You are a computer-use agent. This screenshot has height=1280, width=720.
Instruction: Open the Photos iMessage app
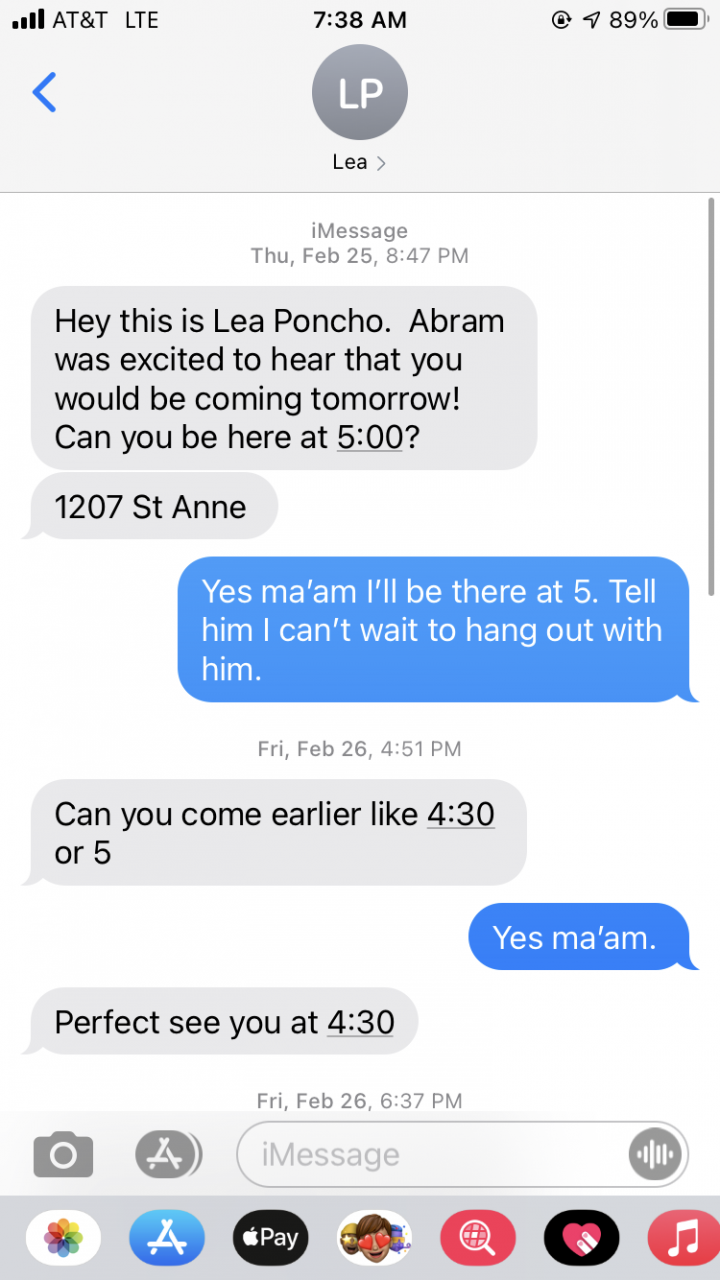(63, 1238)
